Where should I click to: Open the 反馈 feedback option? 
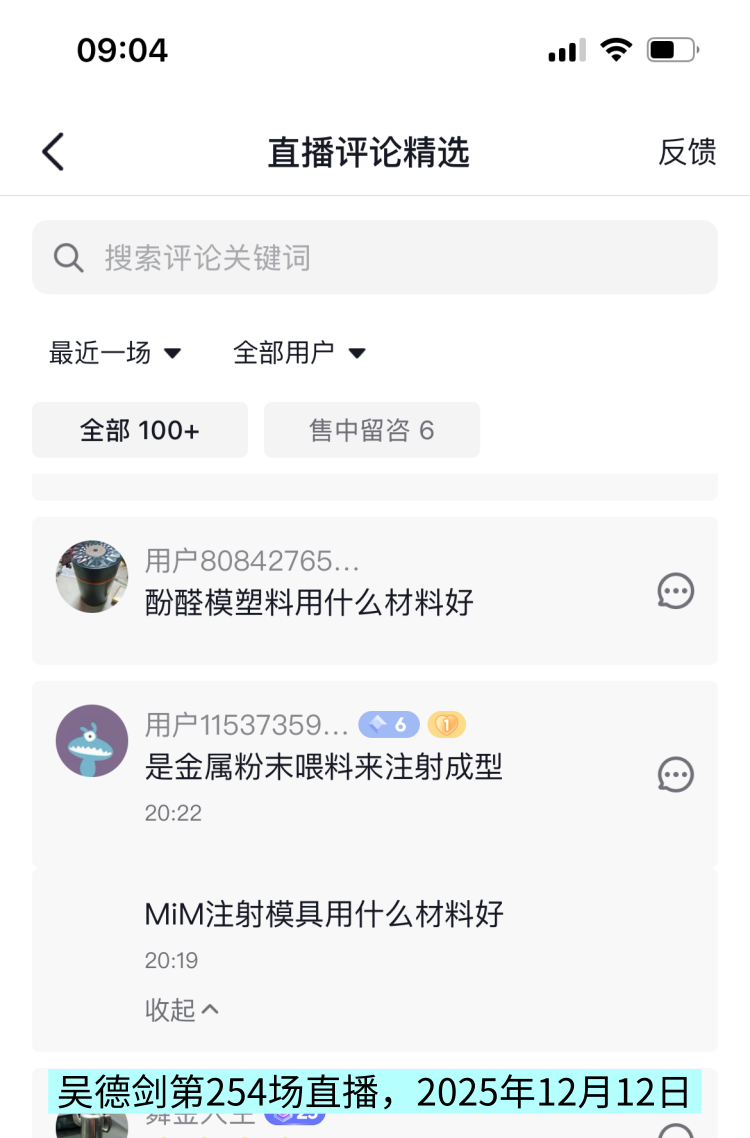[x=687, y=152]
